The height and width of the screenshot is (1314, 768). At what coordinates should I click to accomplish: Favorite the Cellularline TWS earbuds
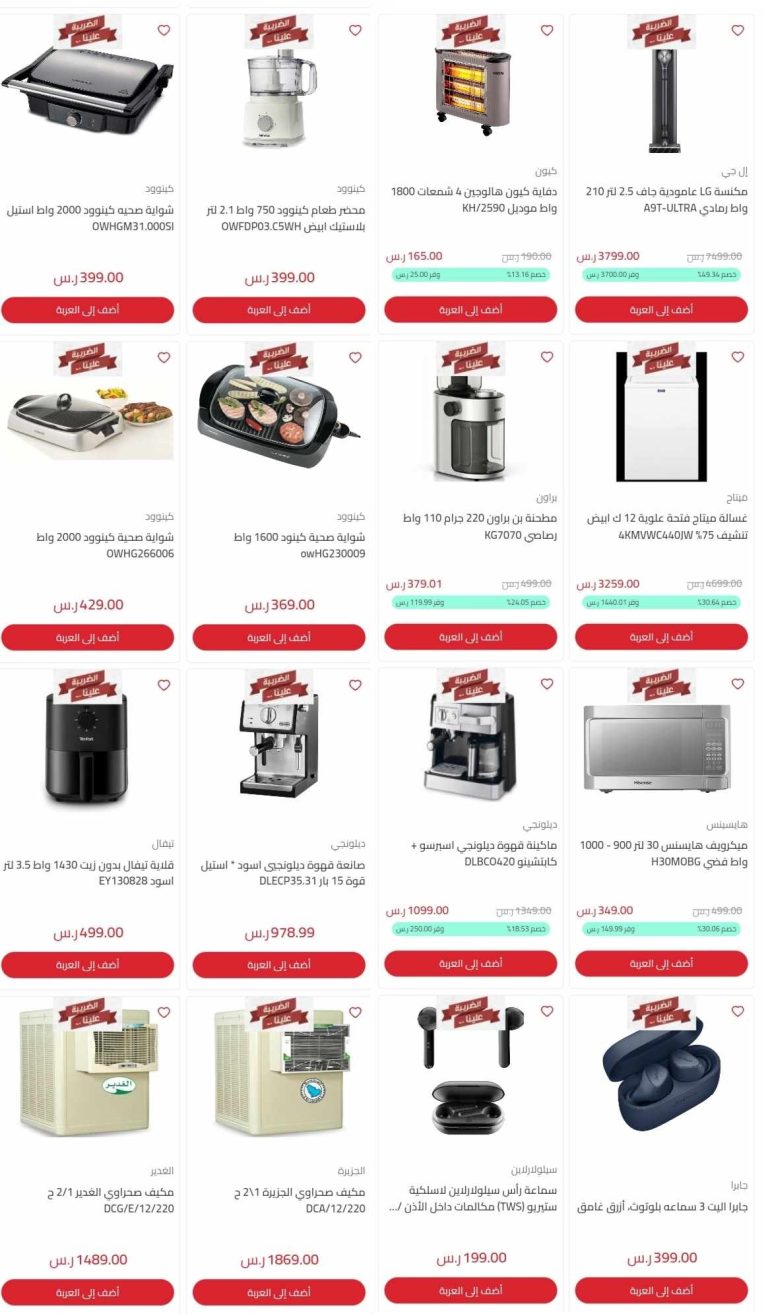(547, 1012)
